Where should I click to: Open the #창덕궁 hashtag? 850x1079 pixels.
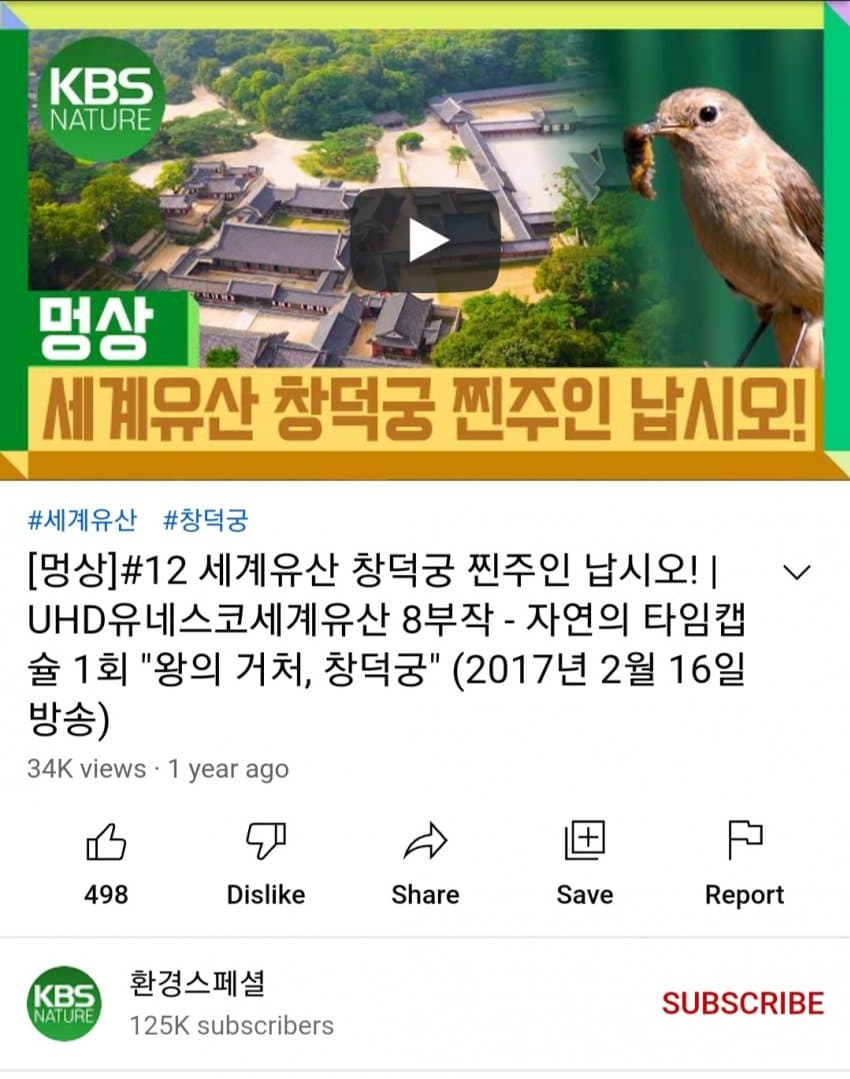205,520
